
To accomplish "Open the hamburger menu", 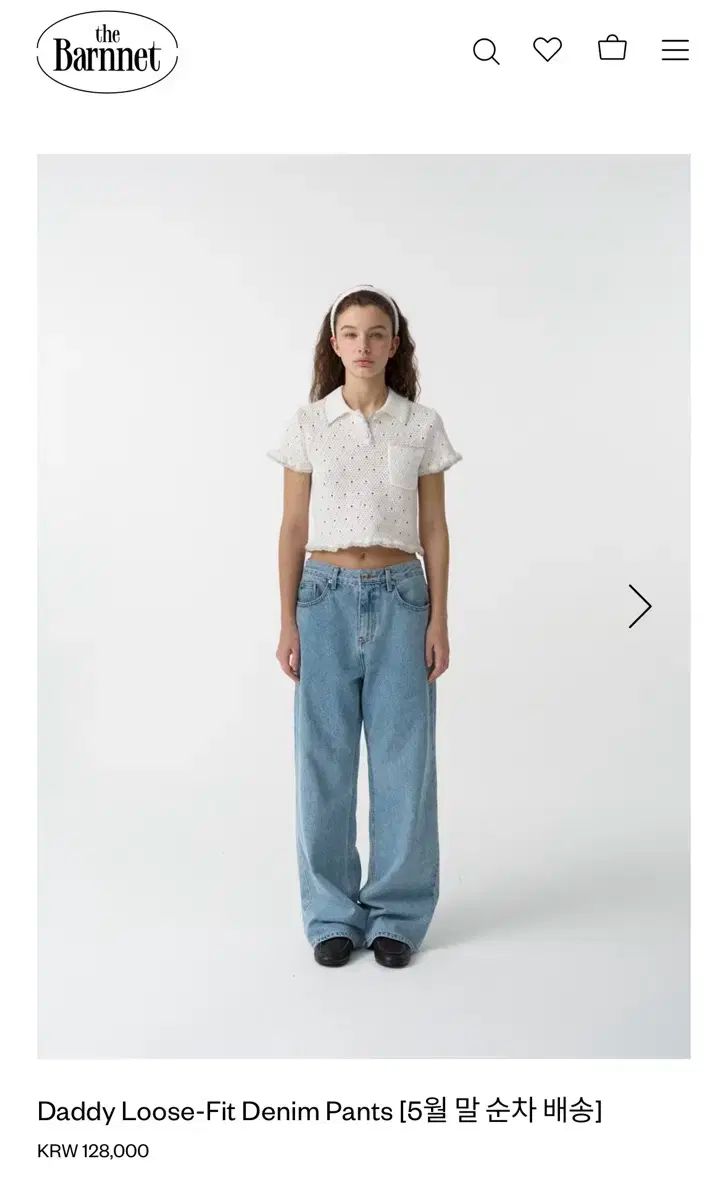I will click(675, 50).
